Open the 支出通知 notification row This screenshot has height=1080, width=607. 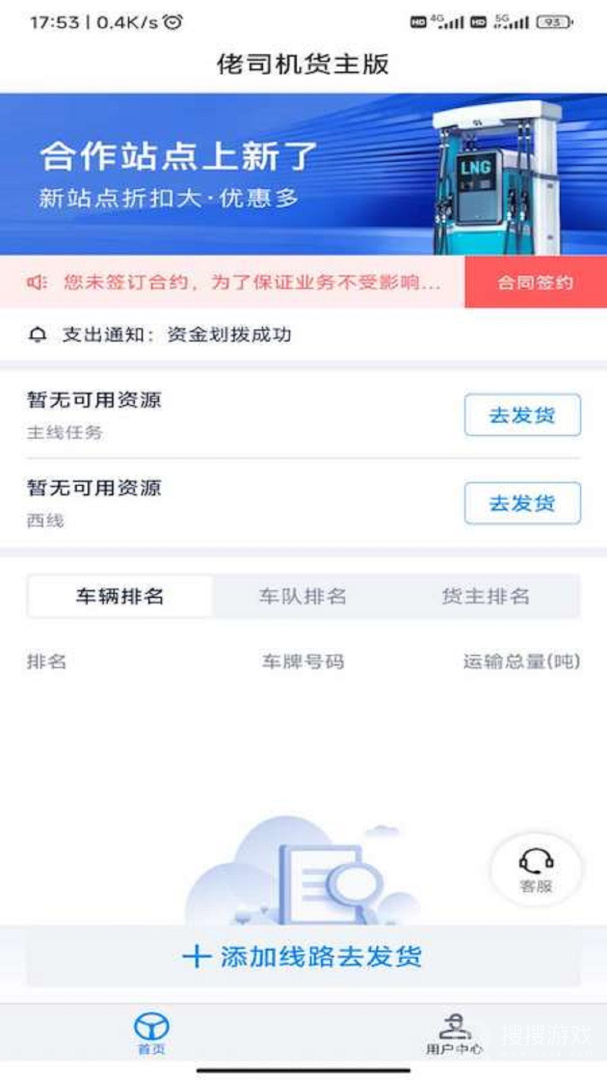[303, 335]
